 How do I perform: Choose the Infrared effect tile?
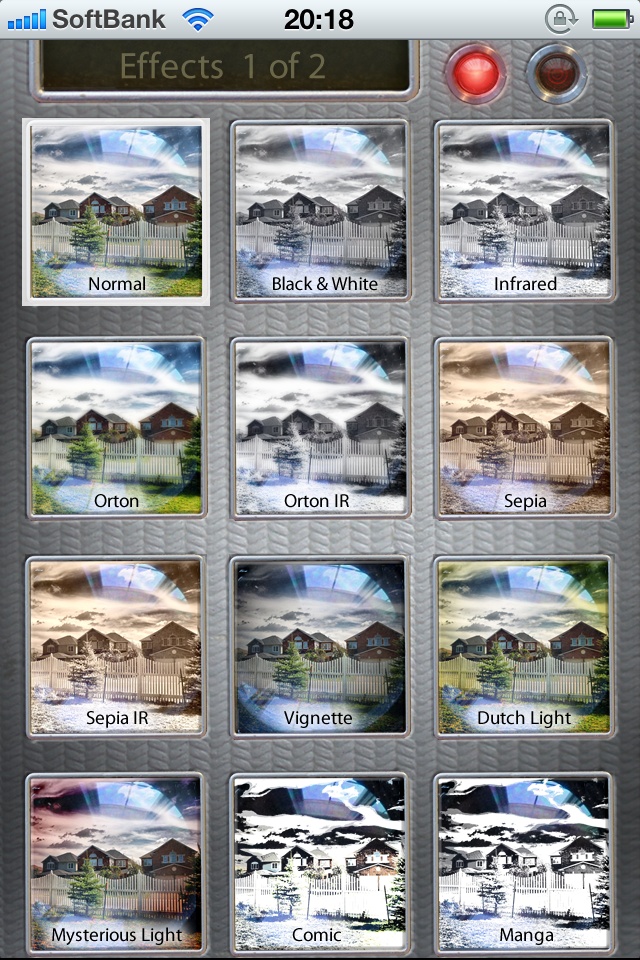point(525,212)
